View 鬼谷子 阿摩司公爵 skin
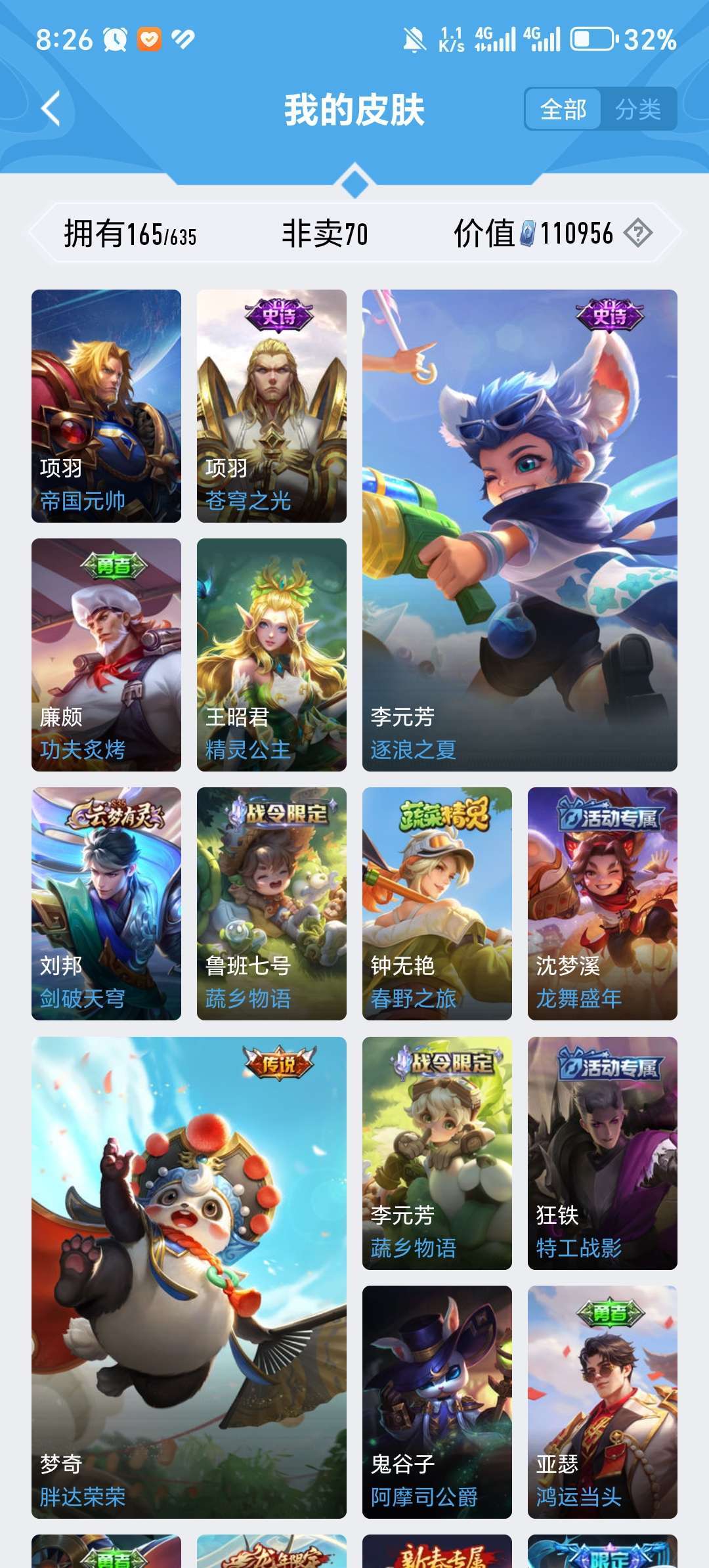Viewport: 709px width, 1568px height. 437,1402
